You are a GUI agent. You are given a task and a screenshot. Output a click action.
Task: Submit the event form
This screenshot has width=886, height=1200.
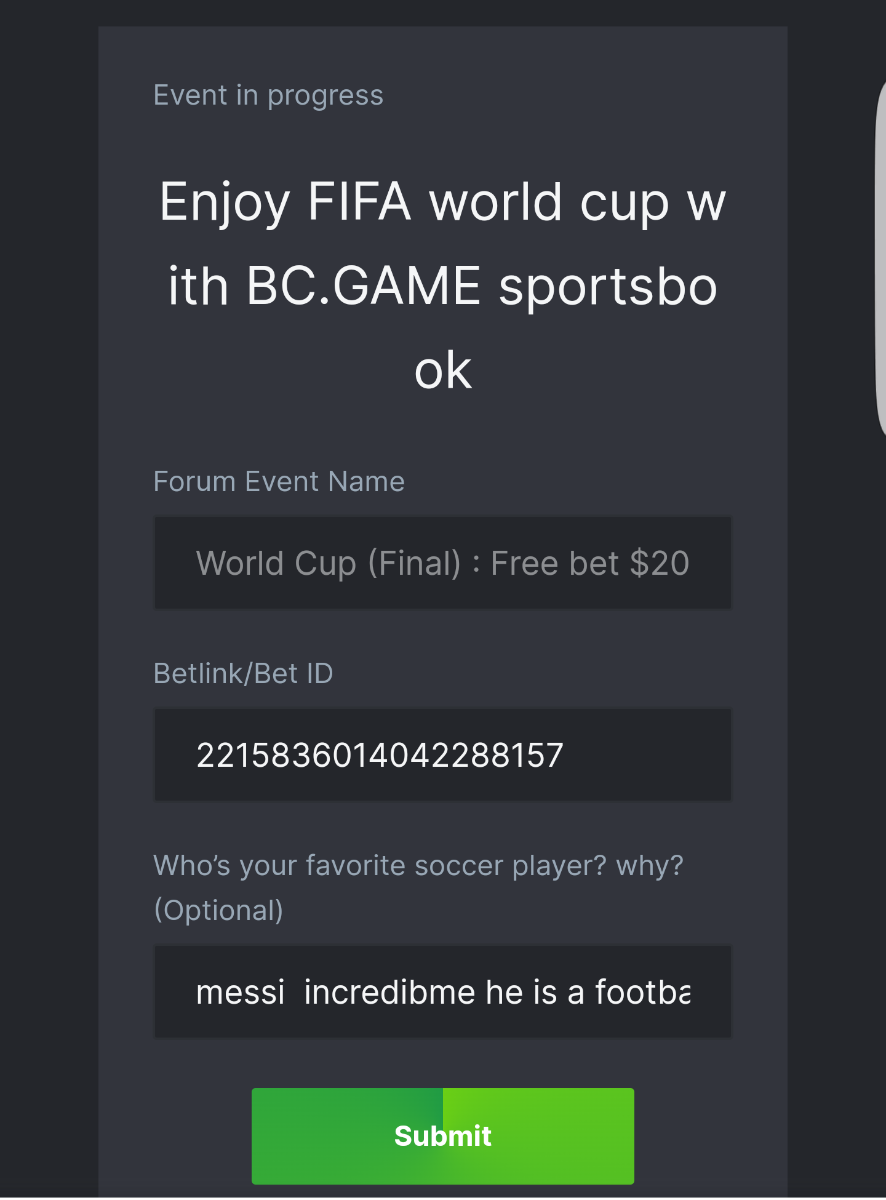click(x=442, y=1136)
